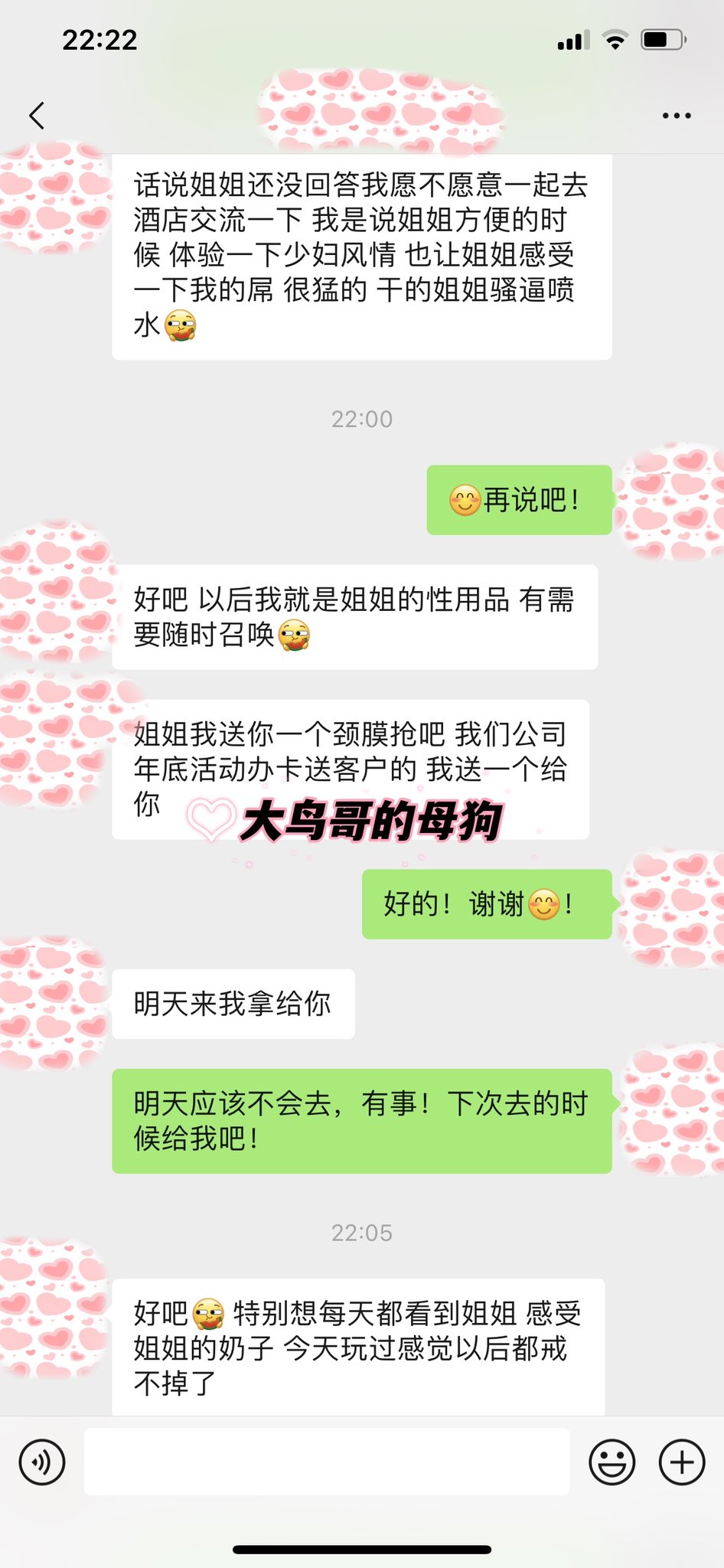This screenshot has width=724, height=1568.
Task: Open the three-dot chat options menu
Action: (x=677, y=116)
